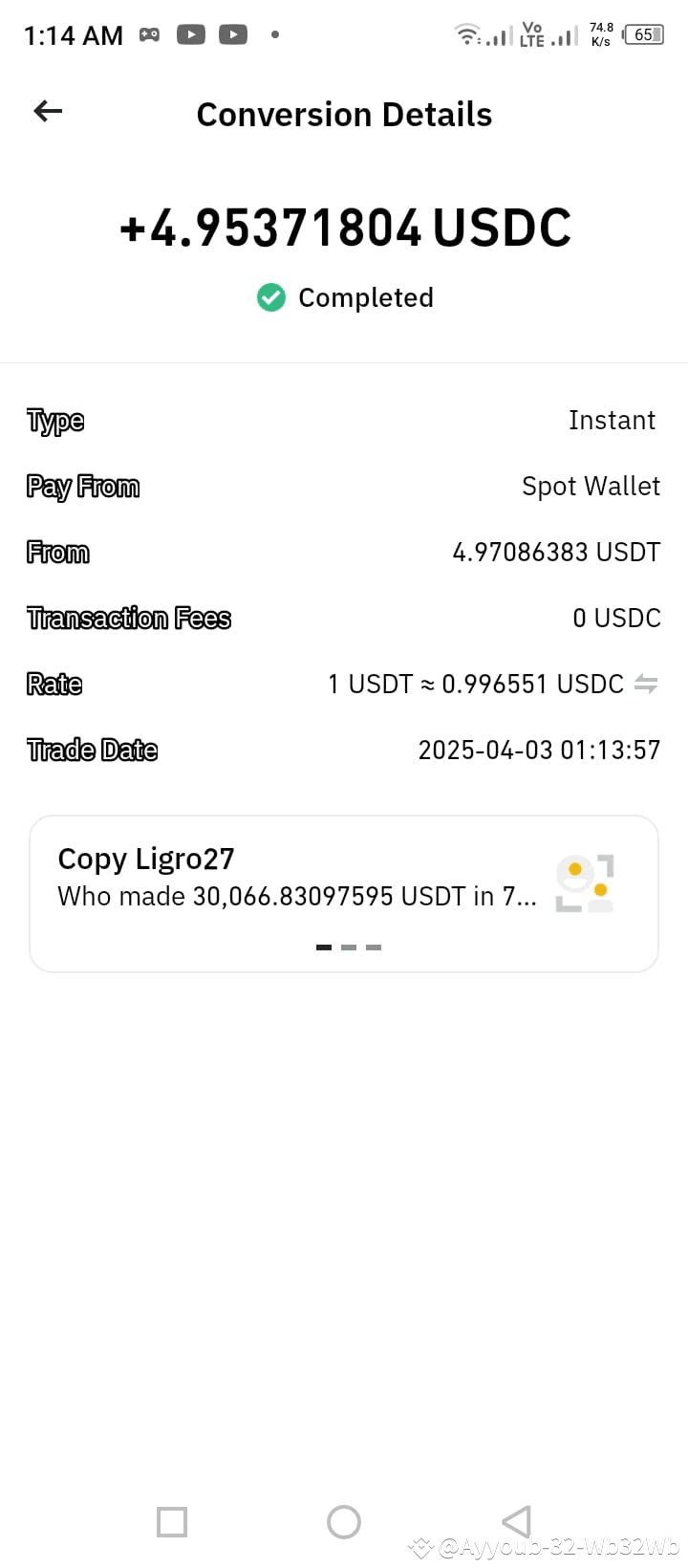688x1568 pixels.
Task: Tap the back arrow to leave Conversion Details
Action: tap(47, 111)
